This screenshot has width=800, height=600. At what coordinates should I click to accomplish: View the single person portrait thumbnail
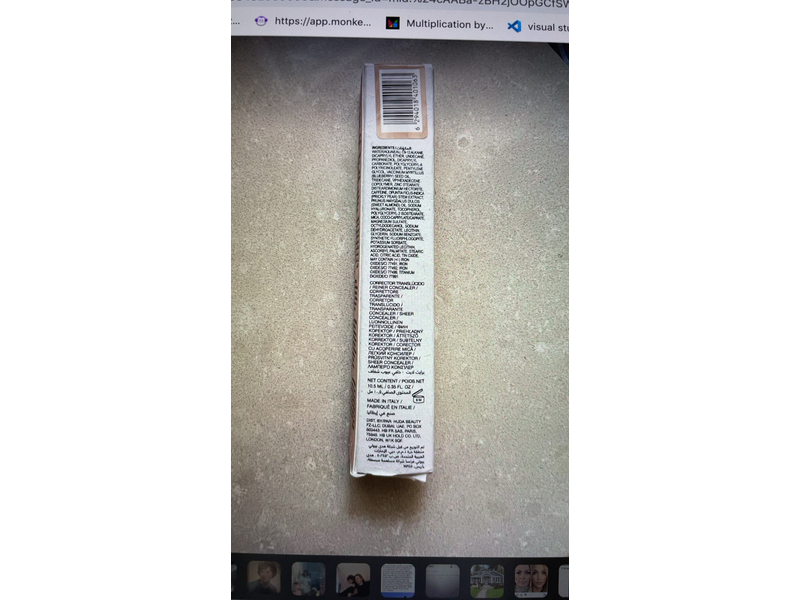pyautogui.click(x=264, y=580)
